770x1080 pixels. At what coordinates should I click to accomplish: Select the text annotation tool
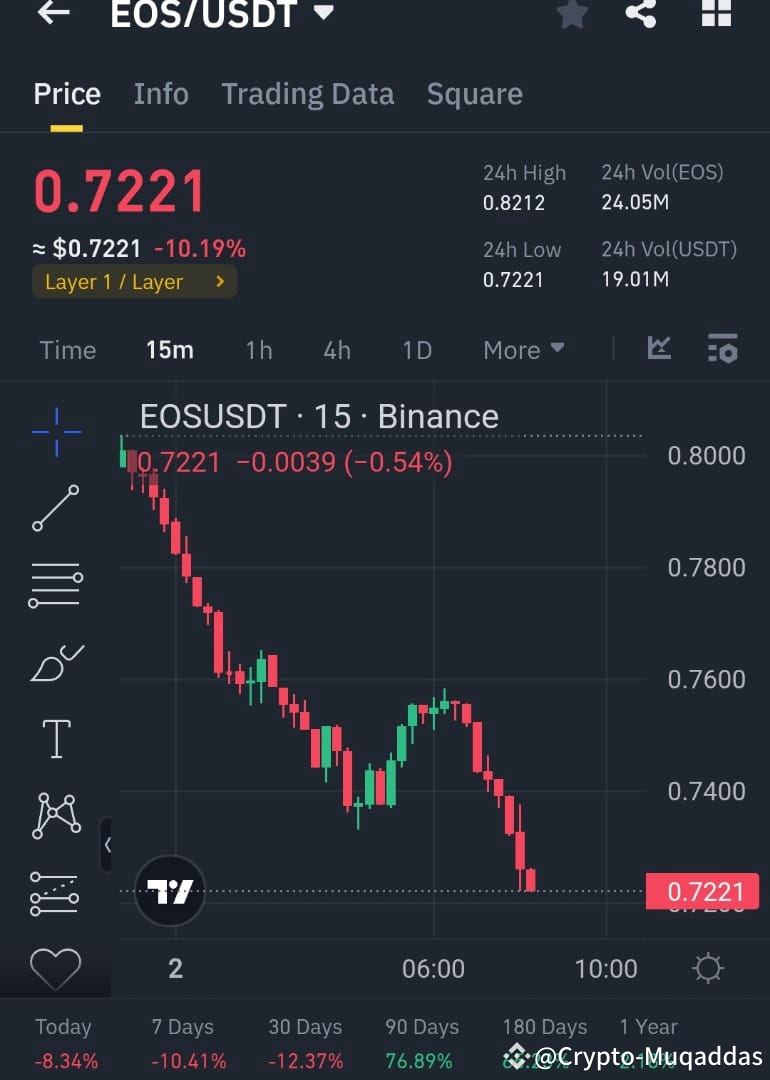point(55,738)
